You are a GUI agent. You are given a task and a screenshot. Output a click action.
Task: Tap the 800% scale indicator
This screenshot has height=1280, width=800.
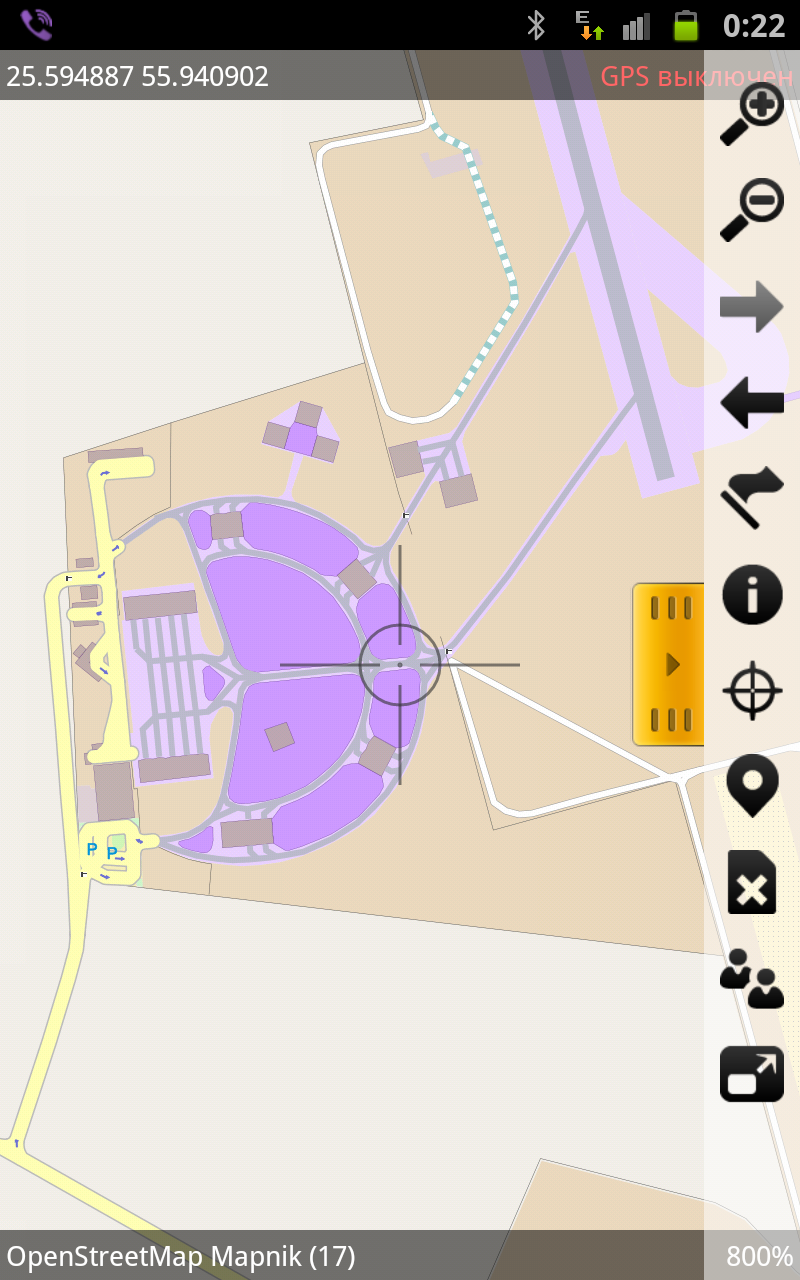(759, 1256)
